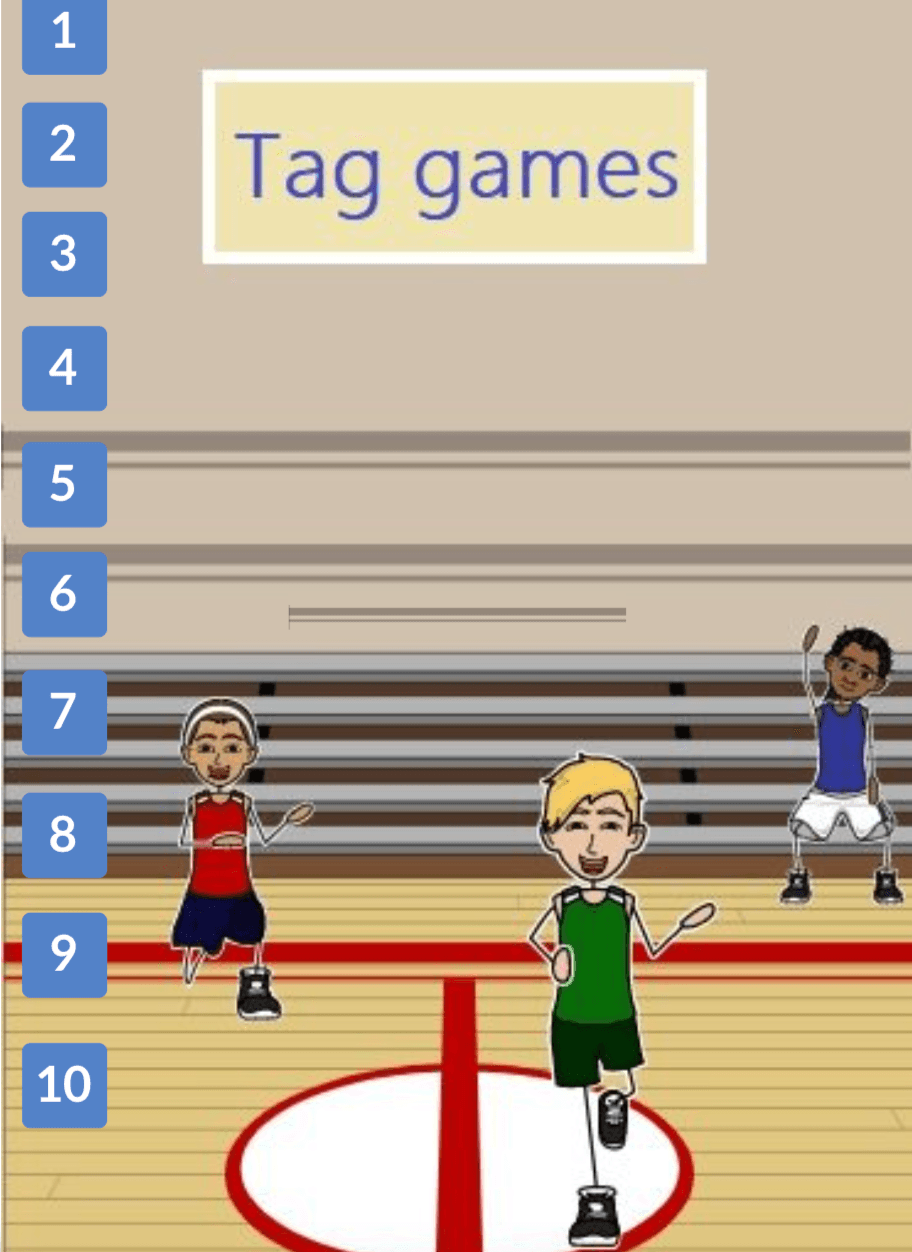Select the number 6 button
The height and width of the screenshot is (1252, 912).
(64, 594)
